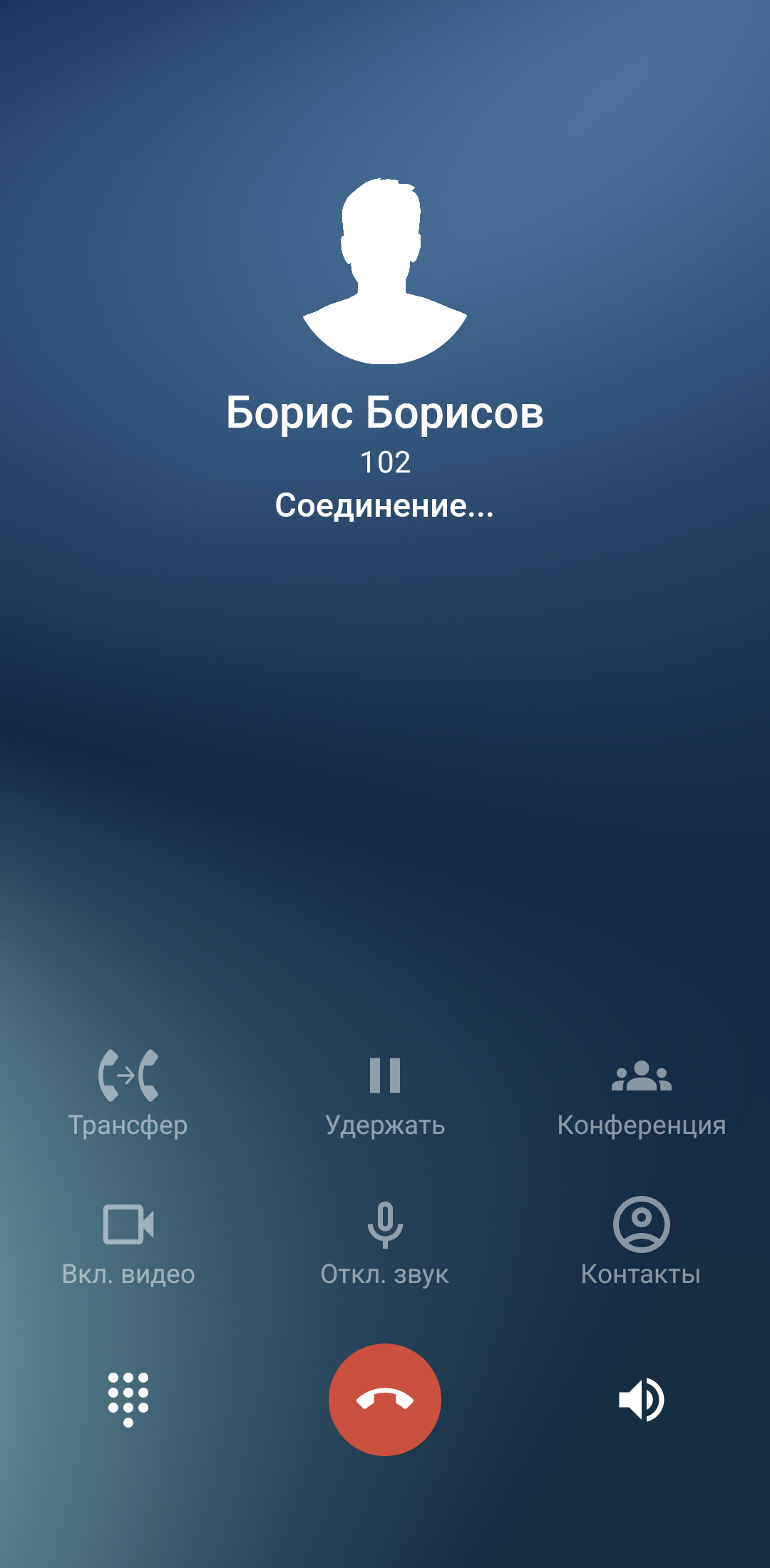Turn on the speakerphone
The height and width of the screenshot is (1568, 770).
[x=642, y=1399]
